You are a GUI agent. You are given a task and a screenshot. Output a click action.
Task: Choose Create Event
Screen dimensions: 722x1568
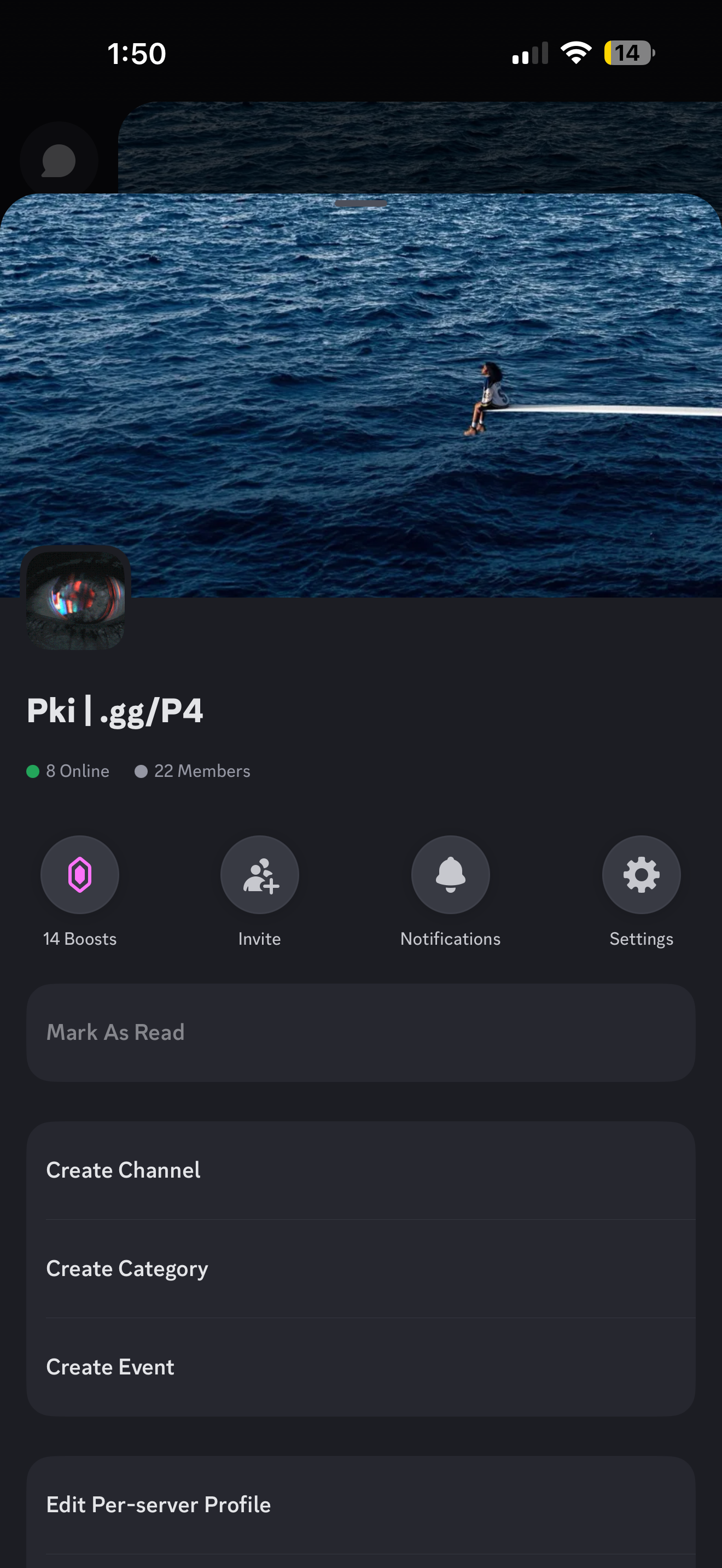tap(360, 1367)
